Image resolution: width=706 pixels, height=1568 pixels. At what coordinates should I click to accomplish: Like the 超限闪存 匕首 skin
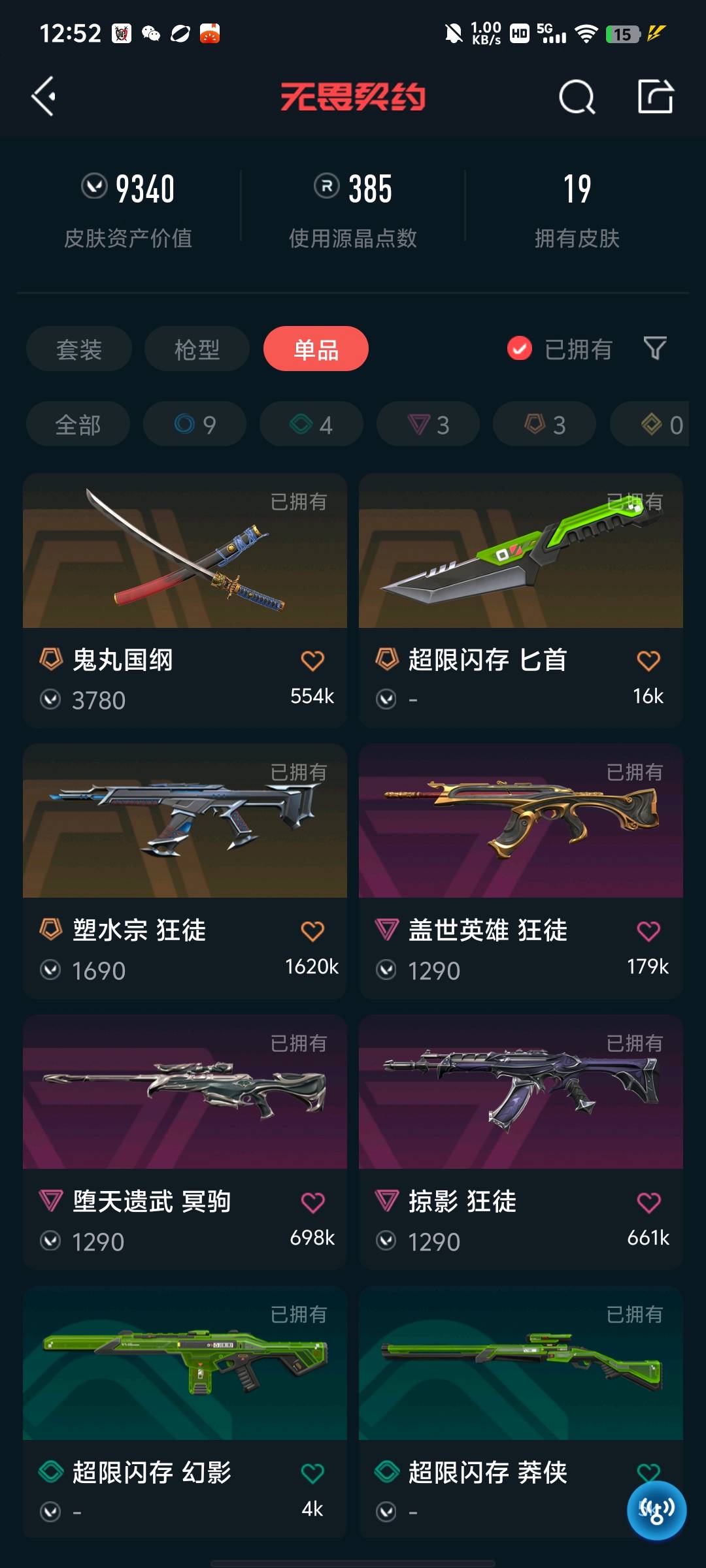(x=648, y=661)
